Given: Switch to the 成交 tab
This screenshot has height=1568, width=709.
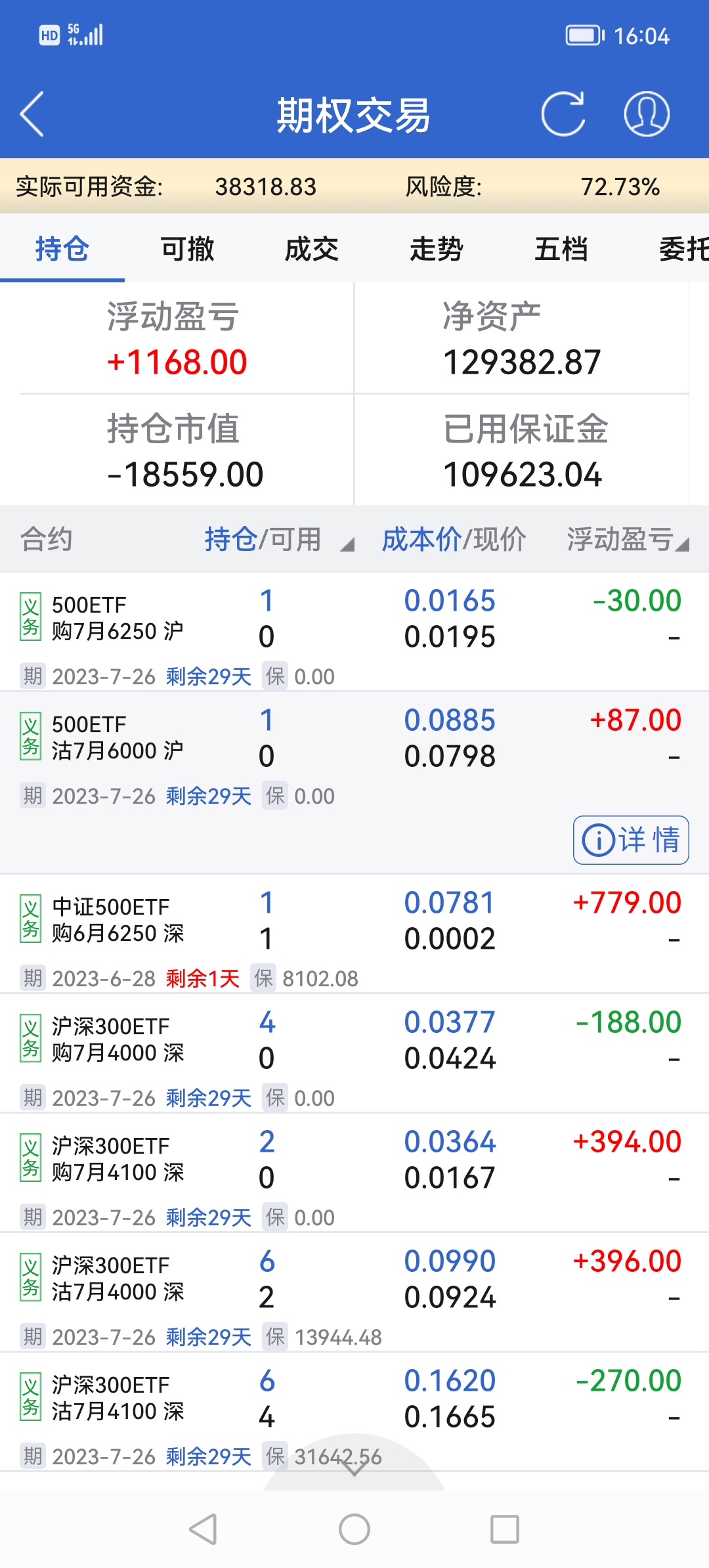Looking at the screenshot, I should tap(311, 250).
